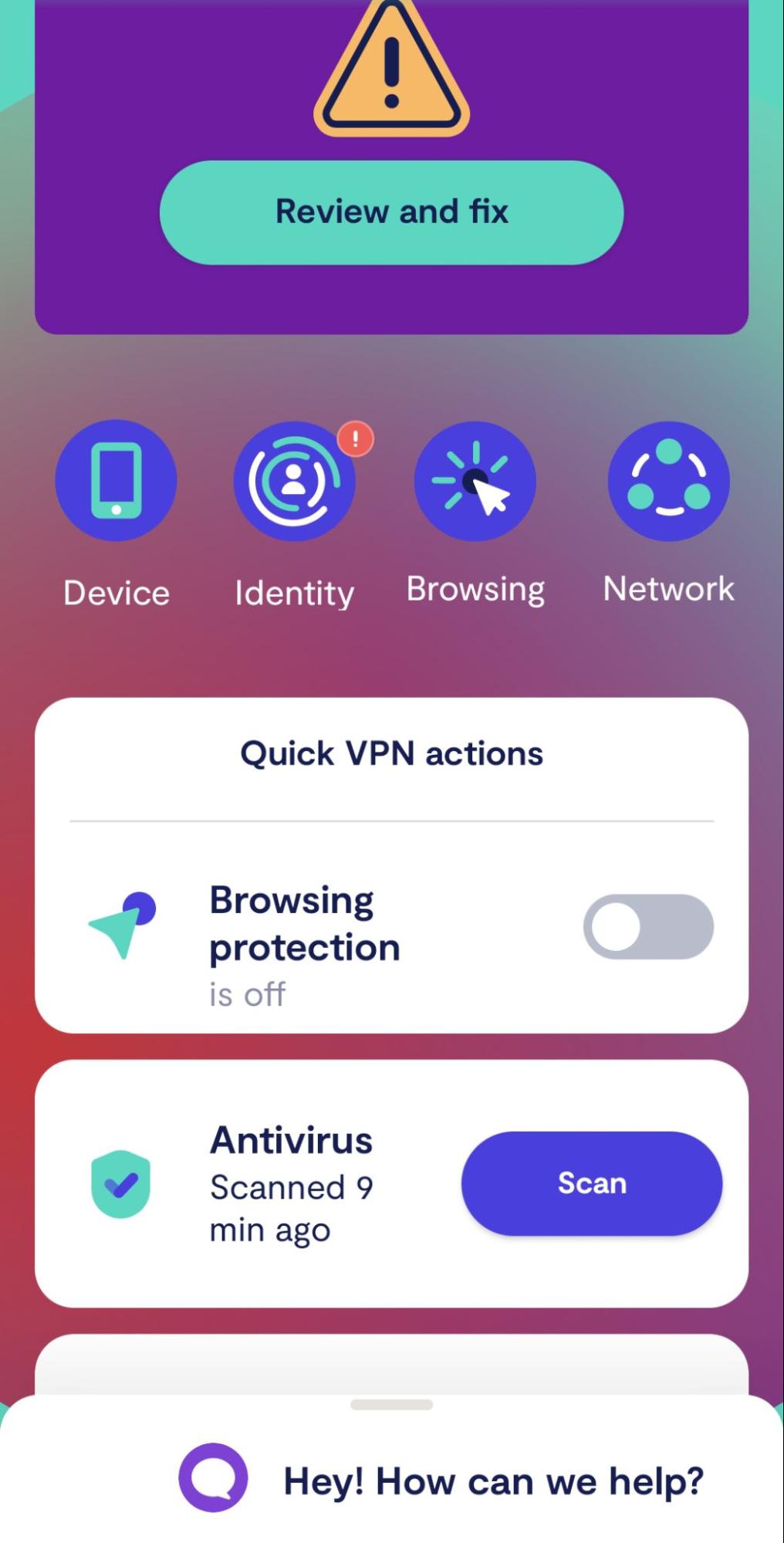The image size is (784, 1543).
Task: Start an Antivirus scan
Action: click(592, 1183)
